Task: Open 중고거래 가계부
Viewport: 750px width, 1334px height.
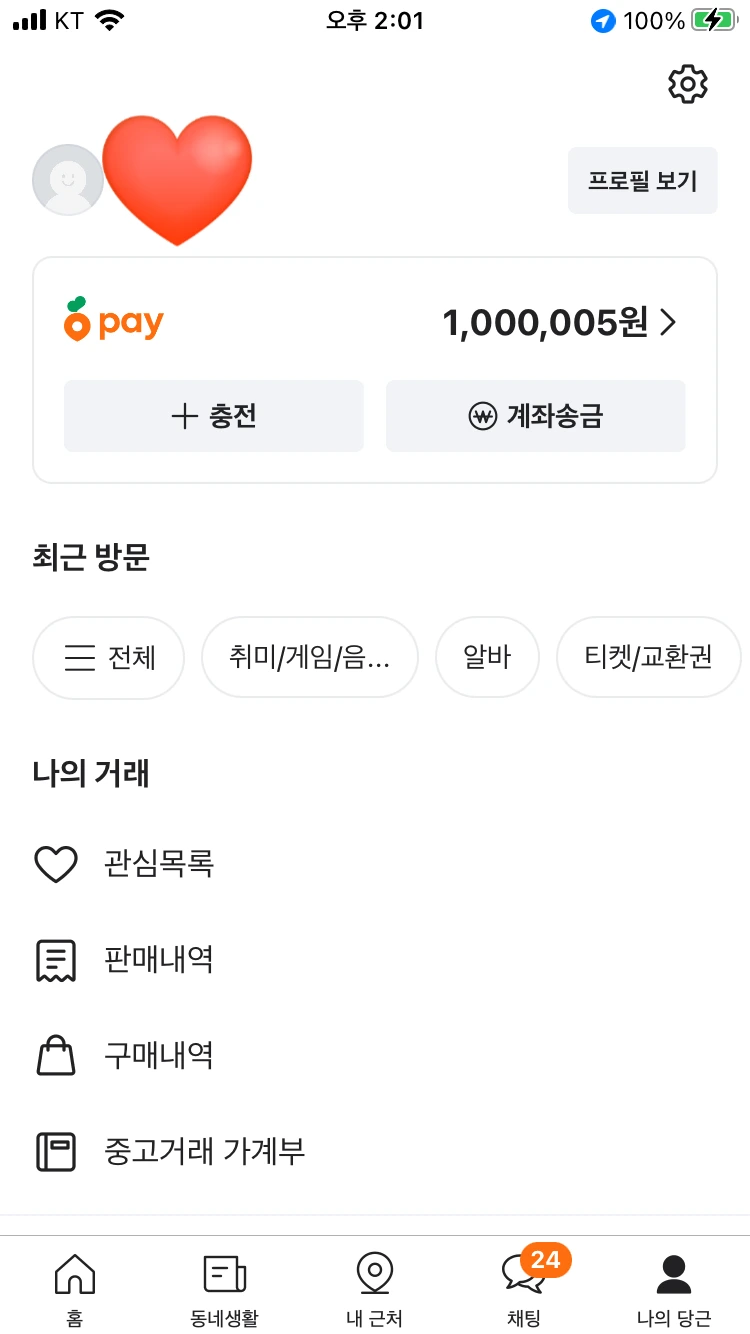Action: [x=204, y=1151]
